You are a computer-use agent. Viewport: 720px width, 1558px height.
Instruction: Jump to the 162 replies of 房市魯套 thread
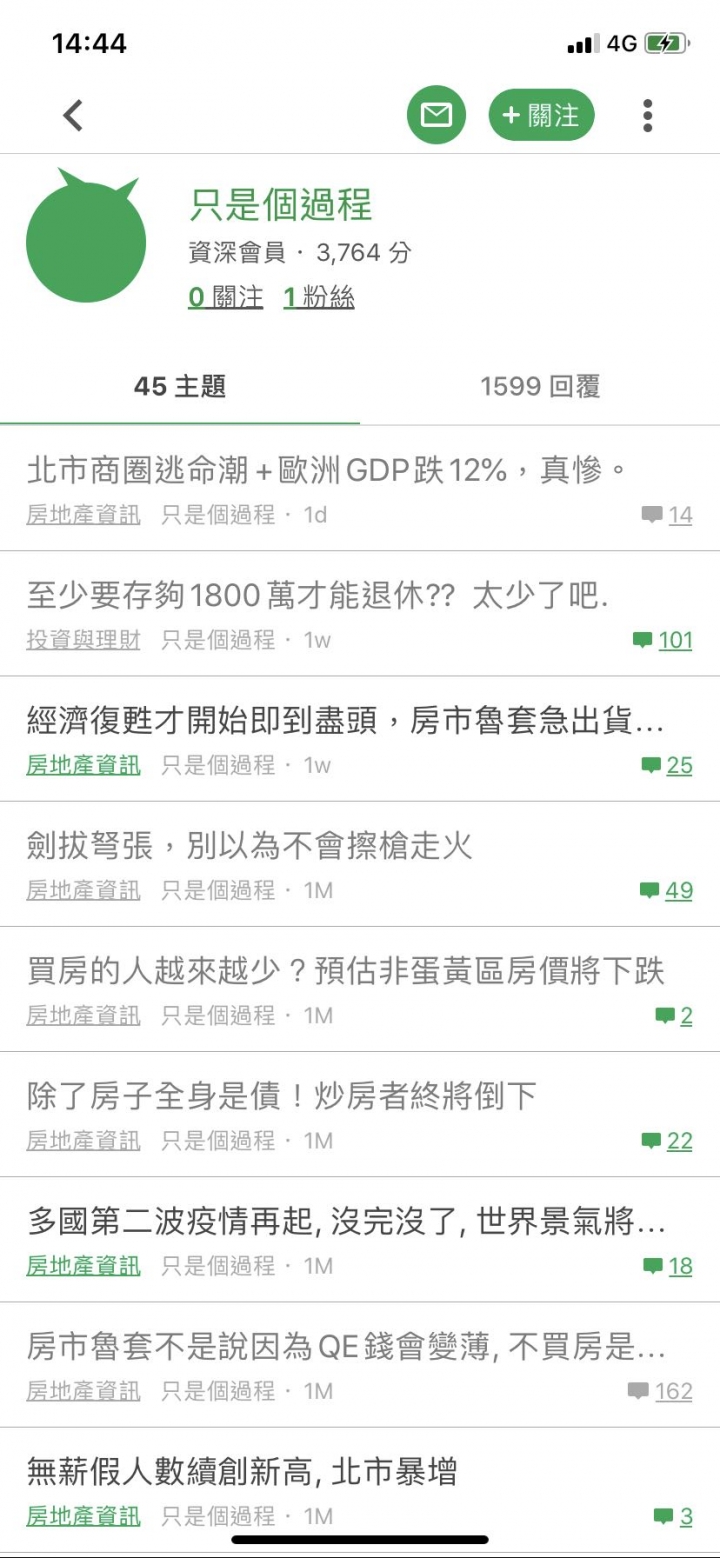pyautogui.click(x=660, y=1391)
